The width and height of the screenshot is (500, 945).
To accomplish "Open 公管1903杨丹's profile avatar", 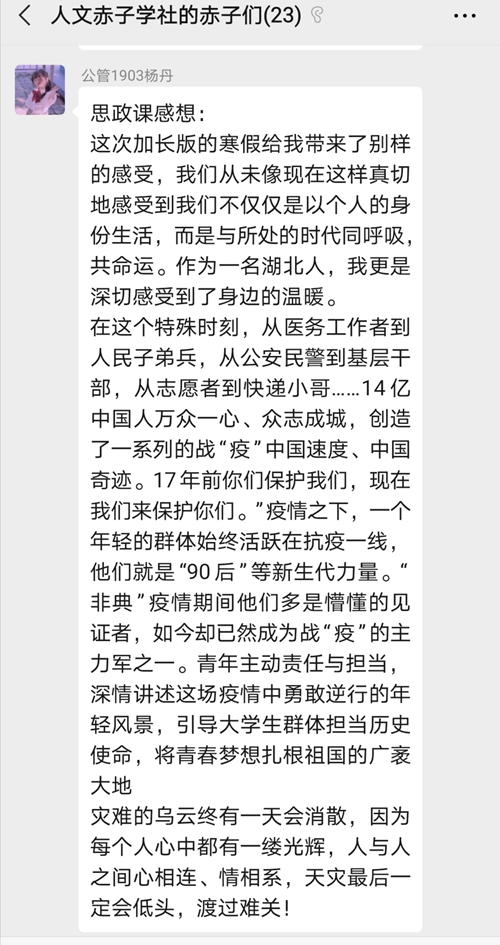I will pos(40,90).
